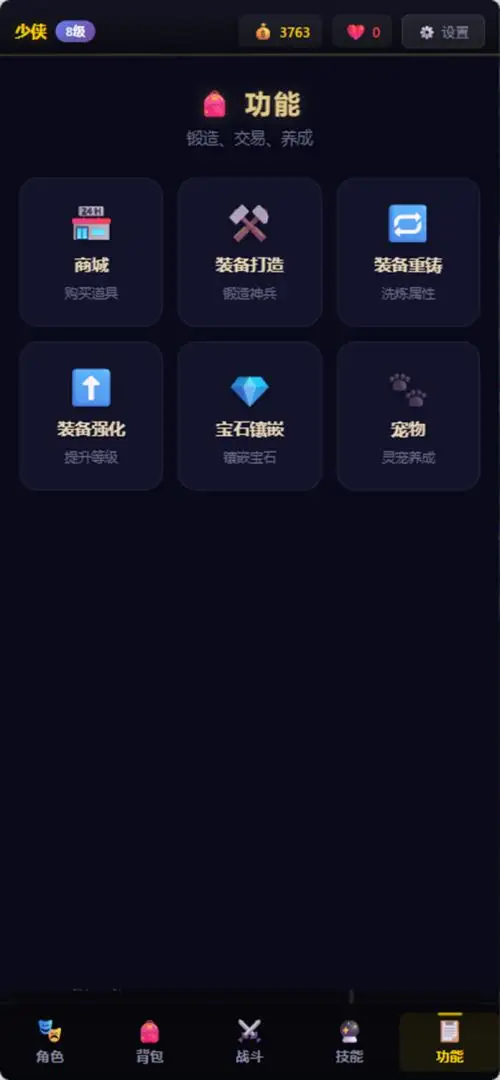
Task: Tap the 功能 functions tab
Action: [x=449, y=1041]
